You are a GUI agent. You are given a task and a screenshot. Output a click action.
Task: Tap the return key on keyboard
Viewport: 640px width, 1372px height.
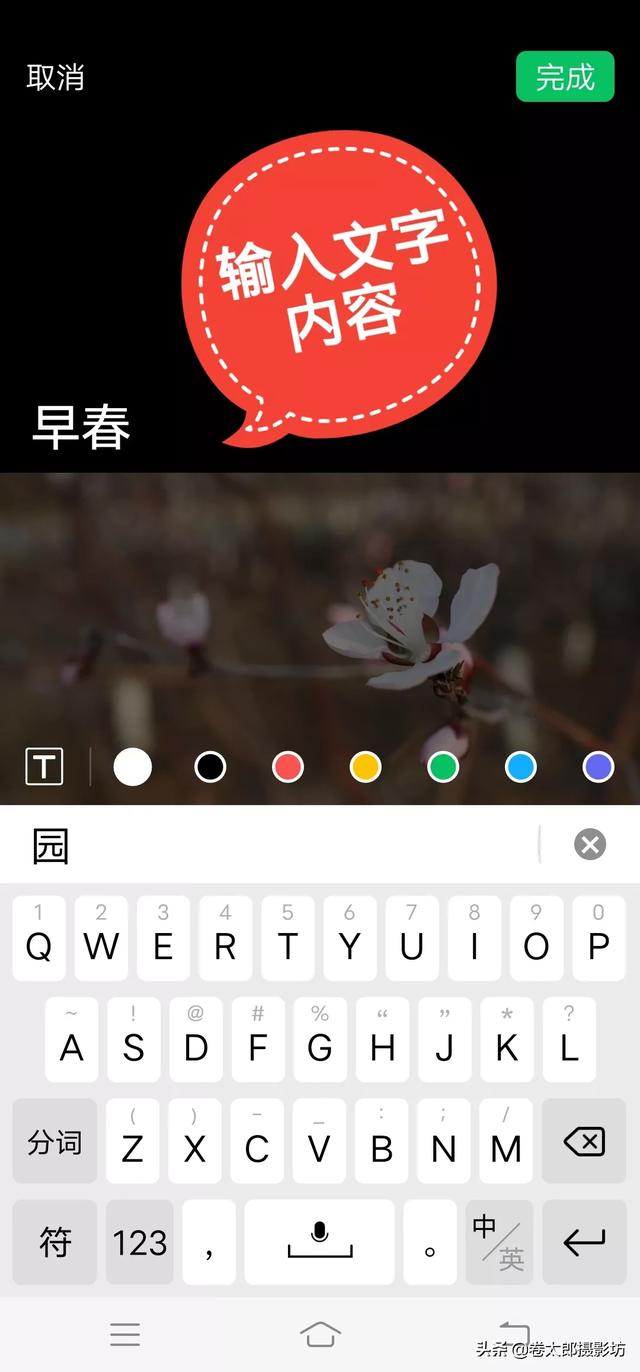pyautogui.click(x=584, y=1243)
